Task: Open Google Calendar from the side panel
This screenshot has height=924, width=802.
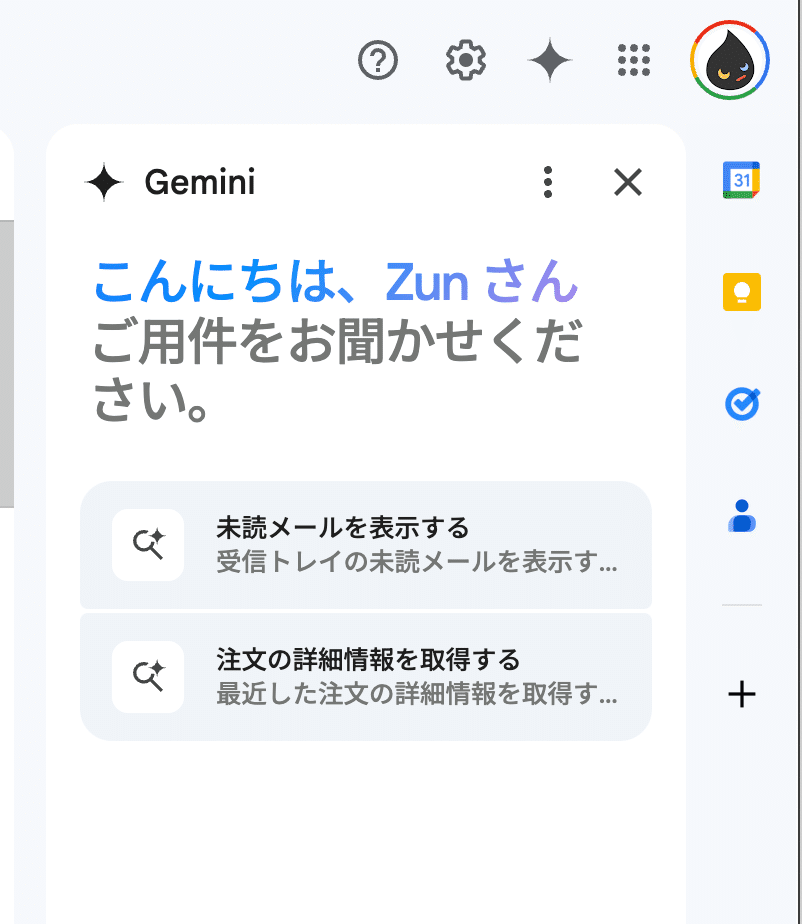Action: [742, 181]
